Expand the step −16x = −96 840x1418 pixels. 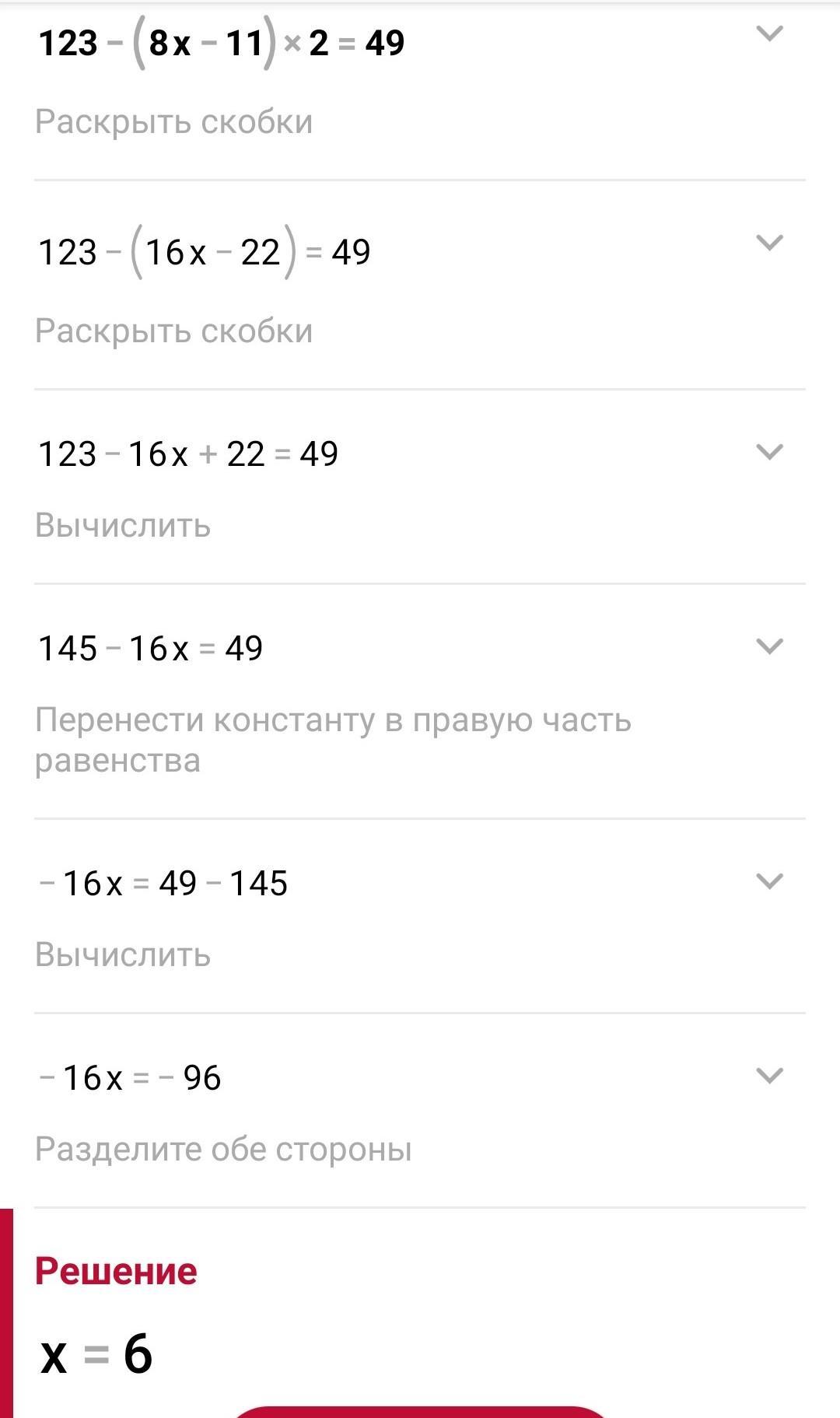tap(769, 1076)
